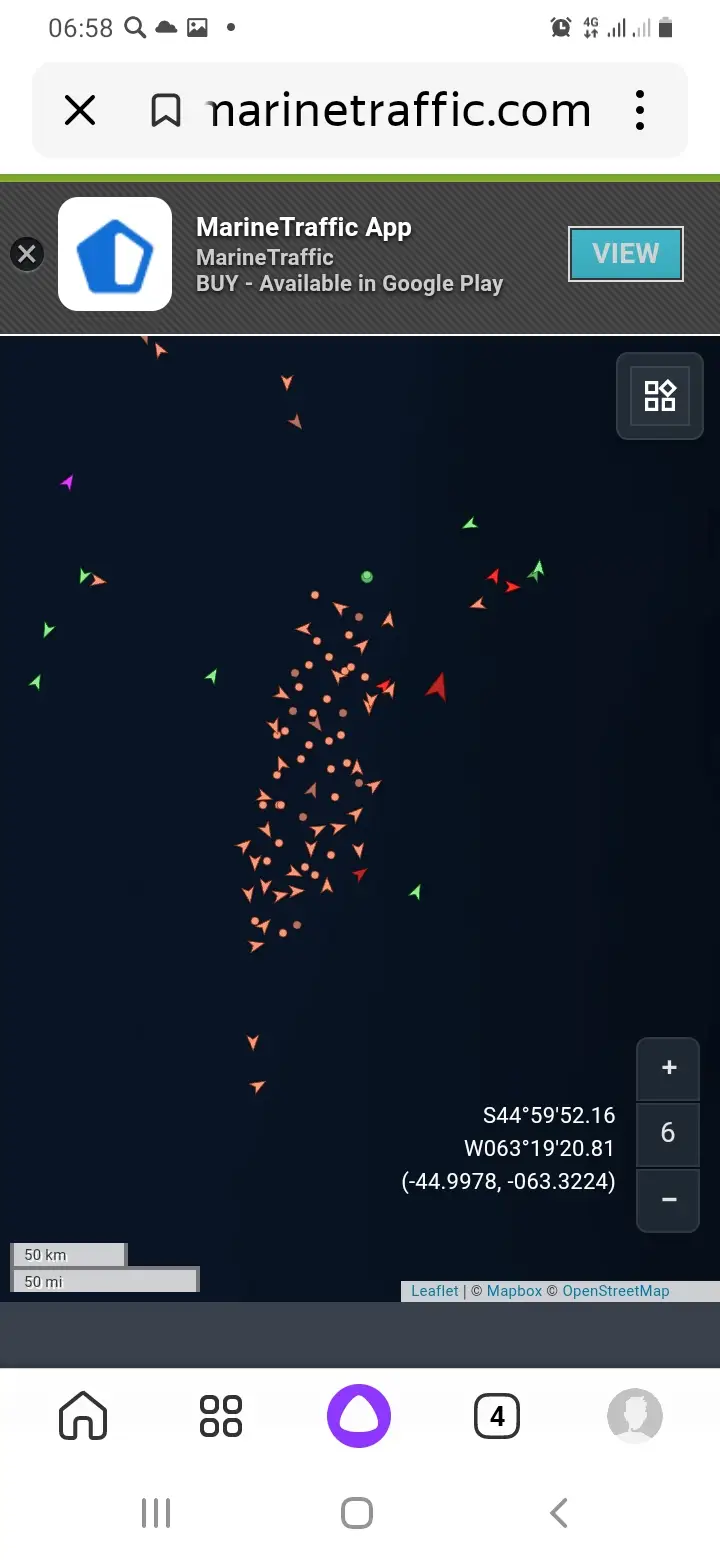Screen dimensions: 720x1560
Task: Open the OpenStreetMap attribution link
Action: pyautogui.click(x=615, y=1291)
